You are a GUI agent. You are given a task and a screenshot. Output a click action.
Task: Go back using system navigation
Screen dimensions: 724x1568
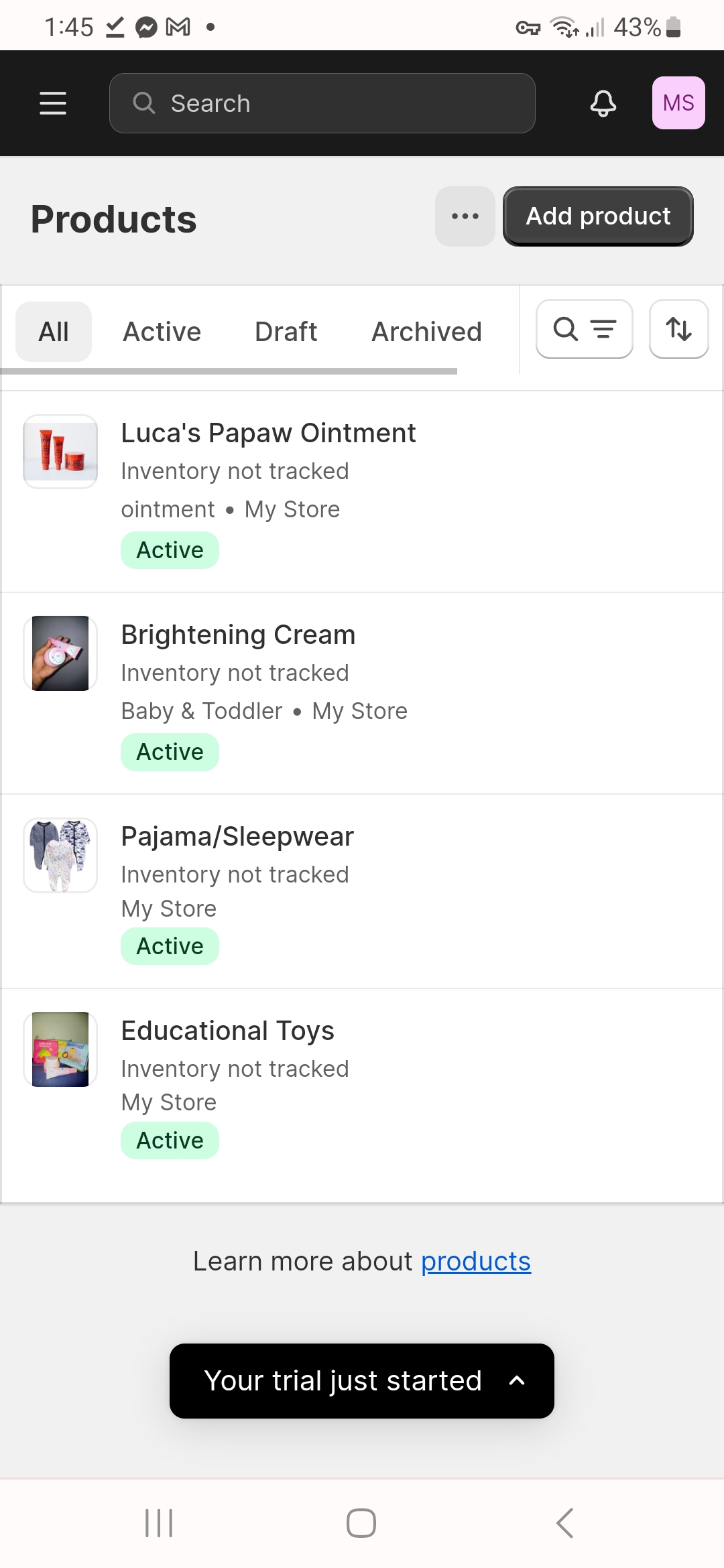tap(564, 1523)
